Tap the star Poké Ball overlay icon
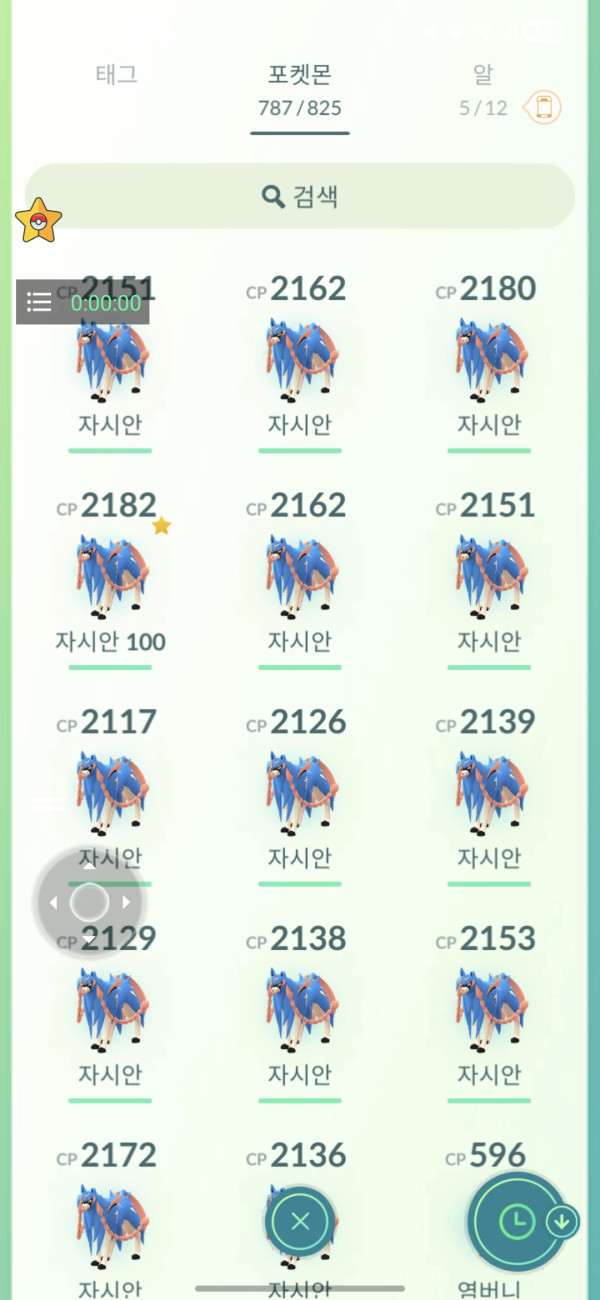The image size is (600, 1300). 38,221
